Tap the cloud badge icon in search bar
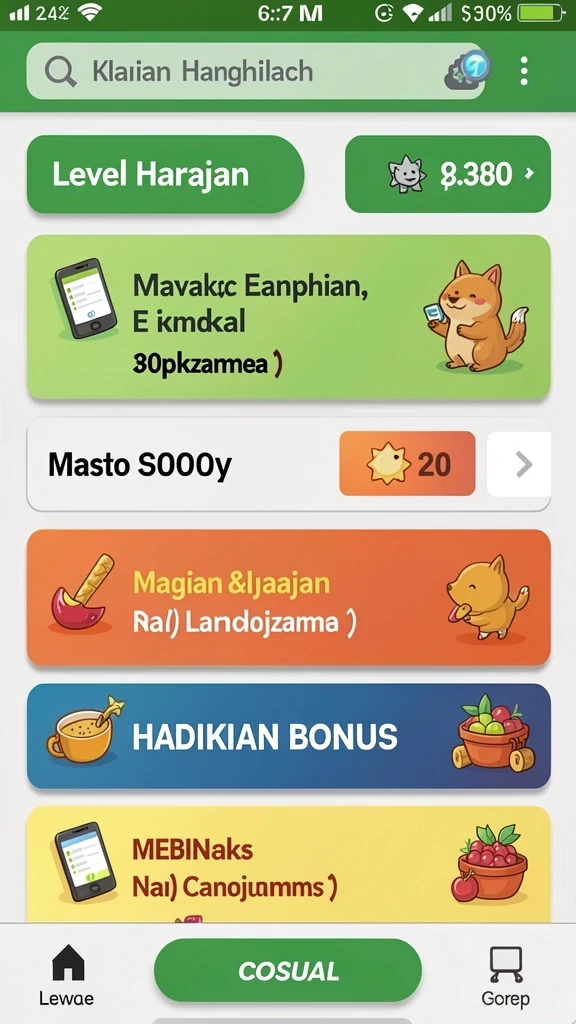 (x=466, y=70)
